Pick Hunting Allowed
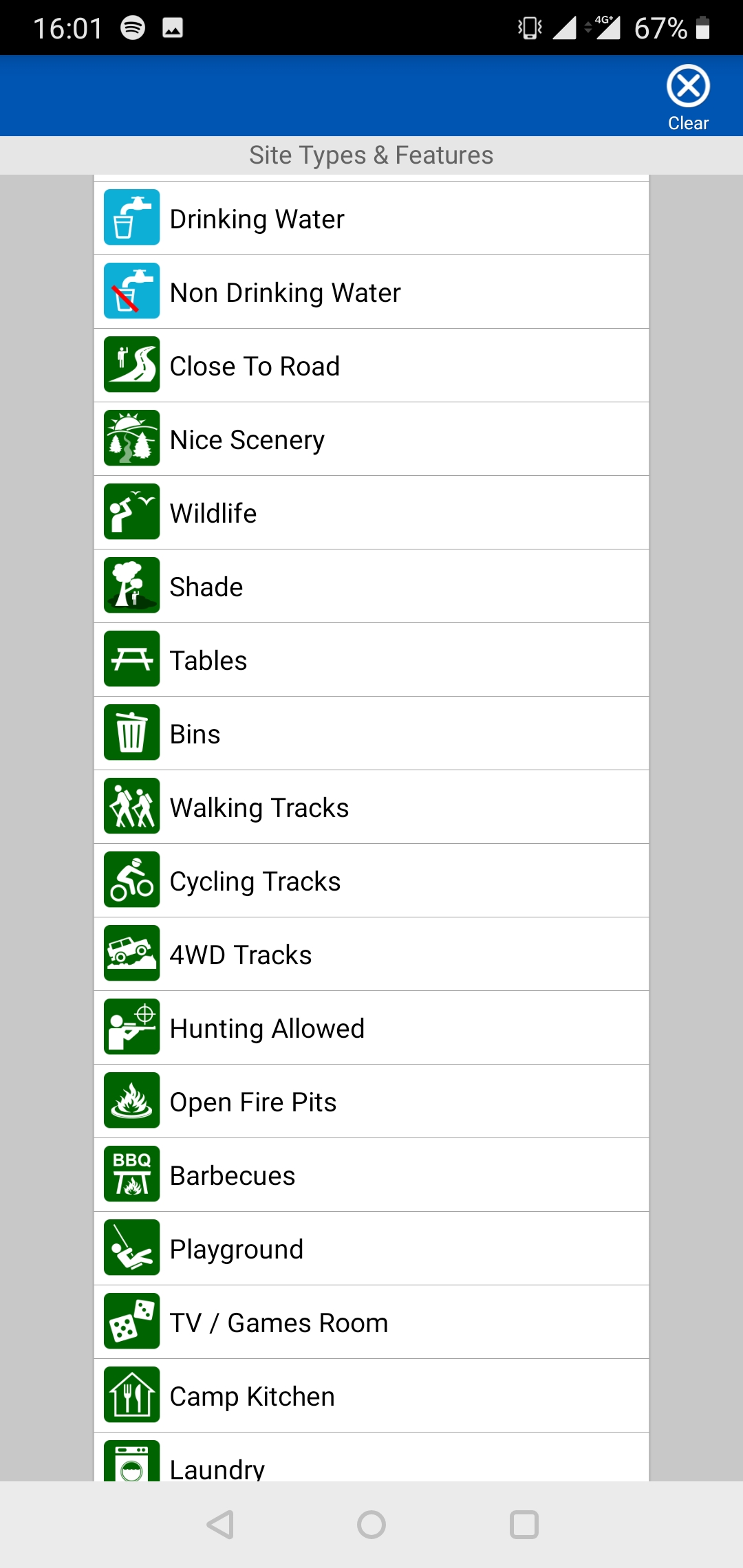 click(371, 1028)
